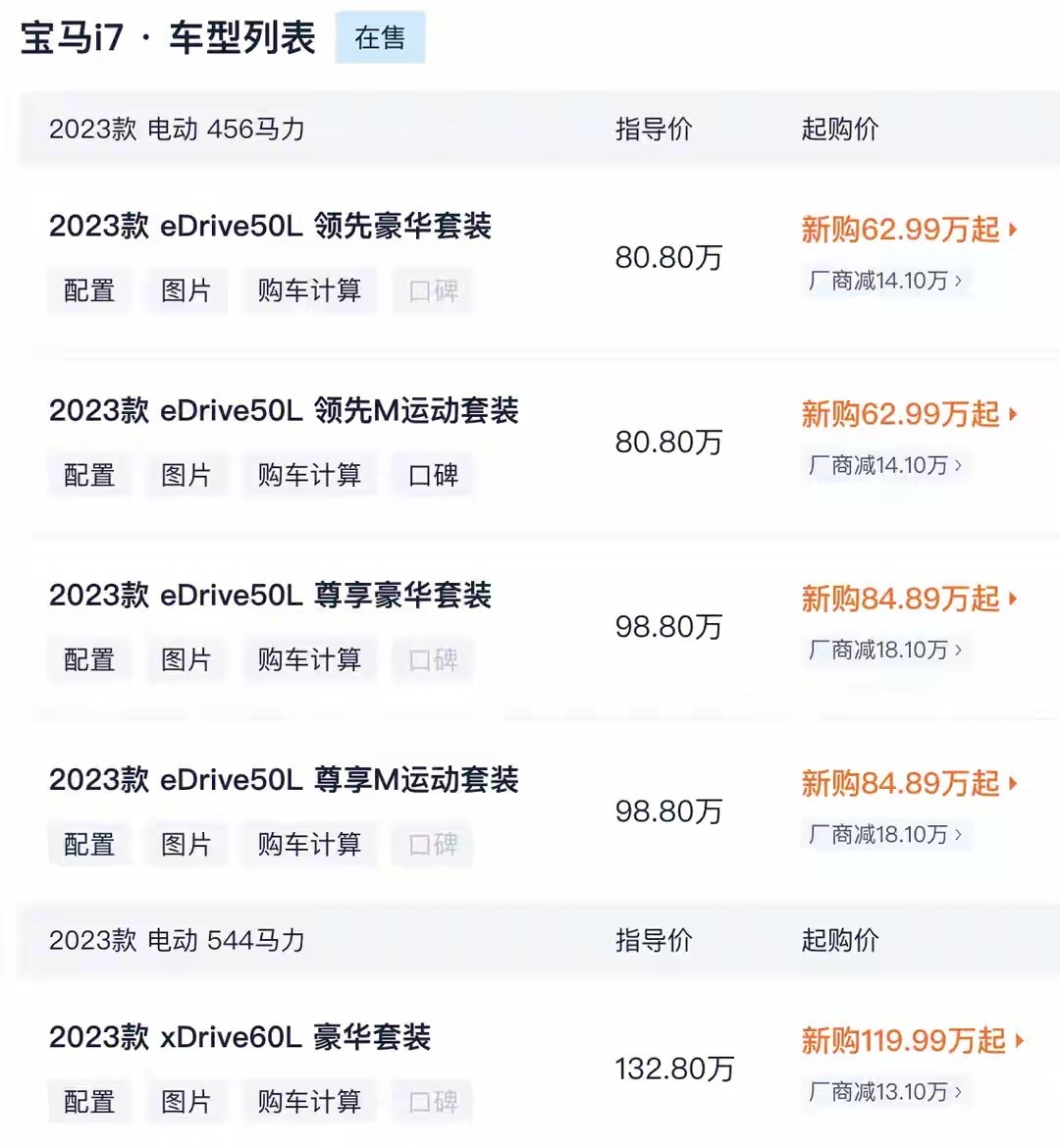Viewport: 1060px width, 1148px height.
Task: Expand 新购62.99万起 offer for 领先豪华套装
Action: click(908, 229)
